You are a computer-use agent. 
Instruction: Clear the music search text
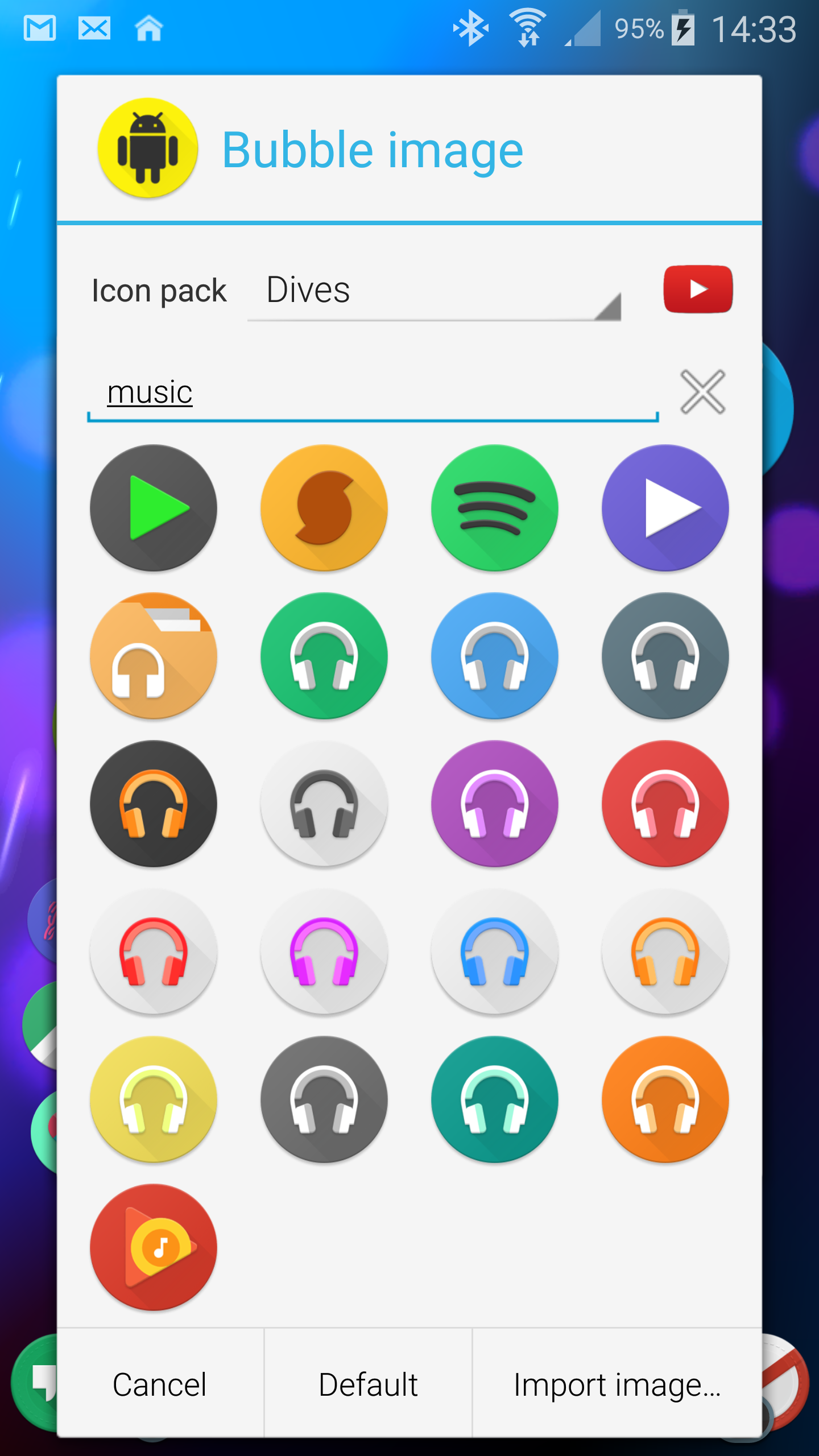tap(702, 392)
